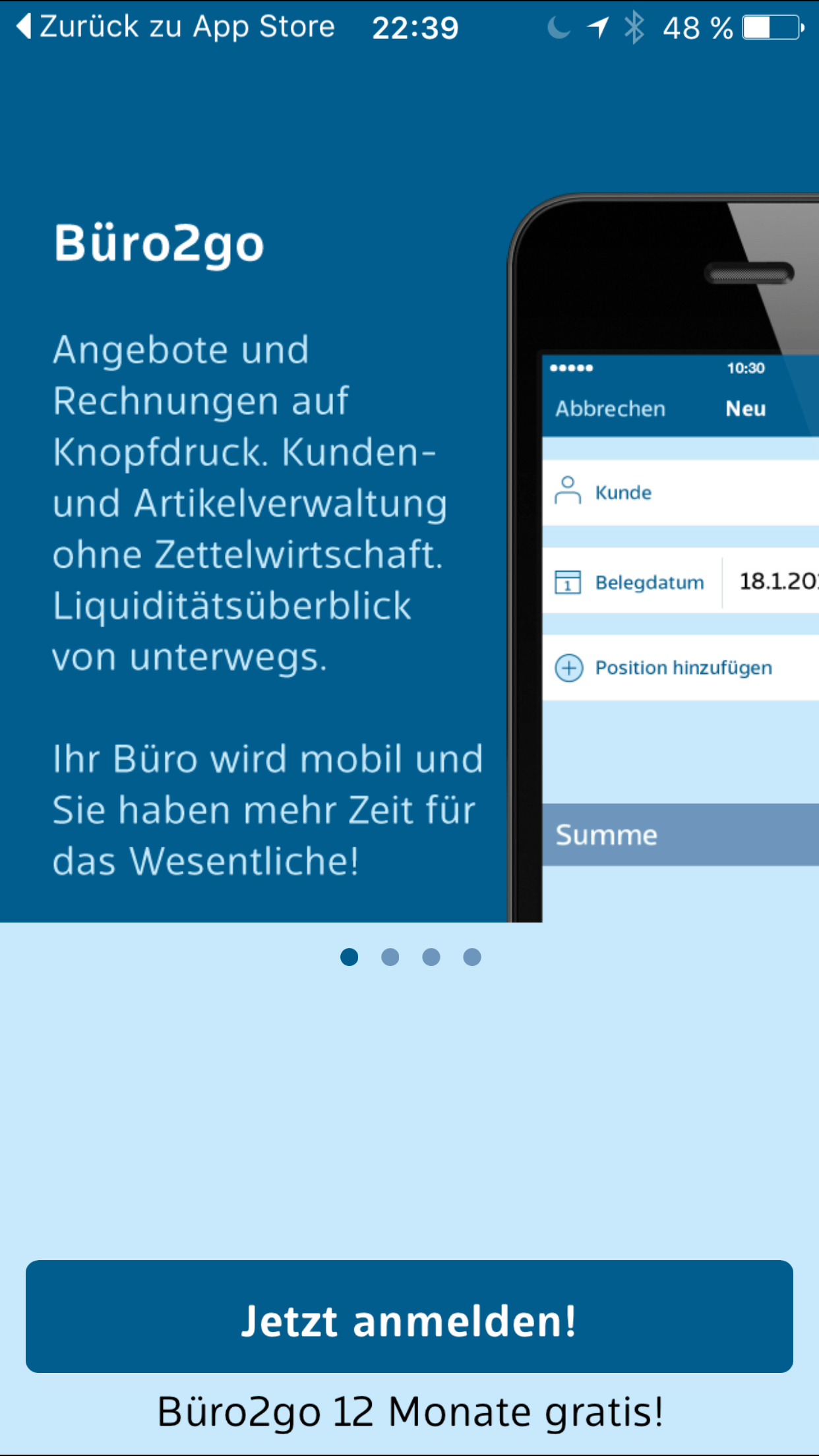Viewport: 819px width, 1456px height.
Task: Tap the Jetzt anmelden! button
Action: coord(409,1316)
